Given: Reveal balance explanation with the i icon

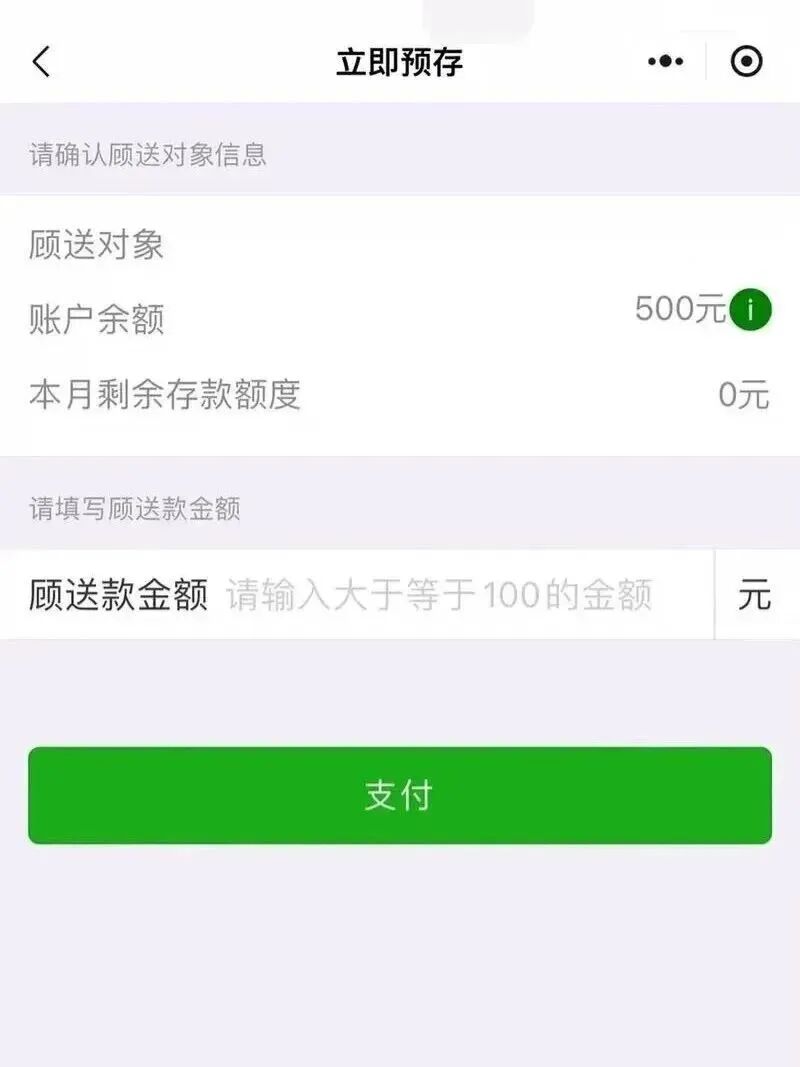Looking at the screenshot, I should 748,309.
